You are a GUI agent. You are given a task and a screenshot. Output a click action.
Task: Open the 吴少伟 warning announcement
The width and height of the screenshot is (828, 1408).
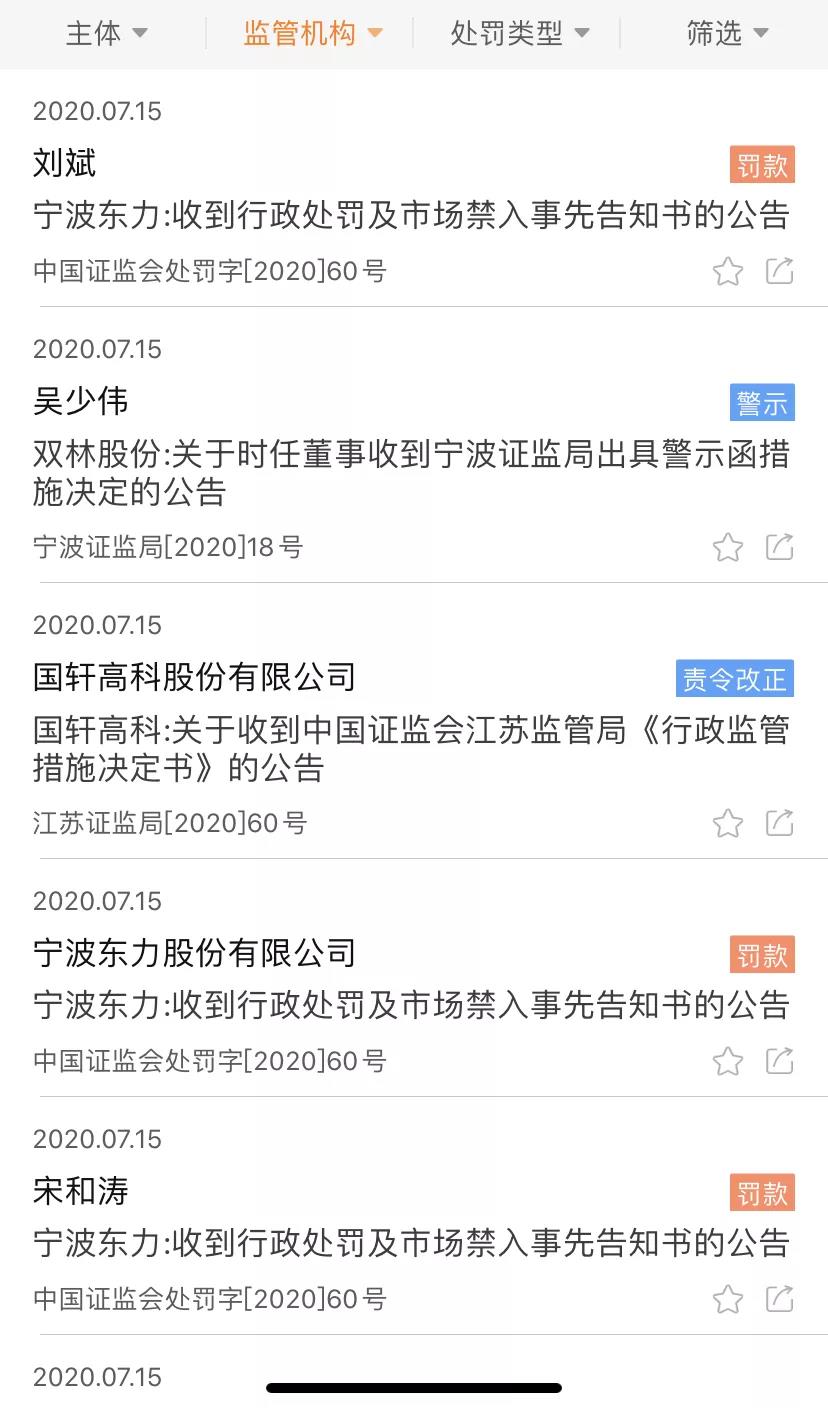coord(411,473)
